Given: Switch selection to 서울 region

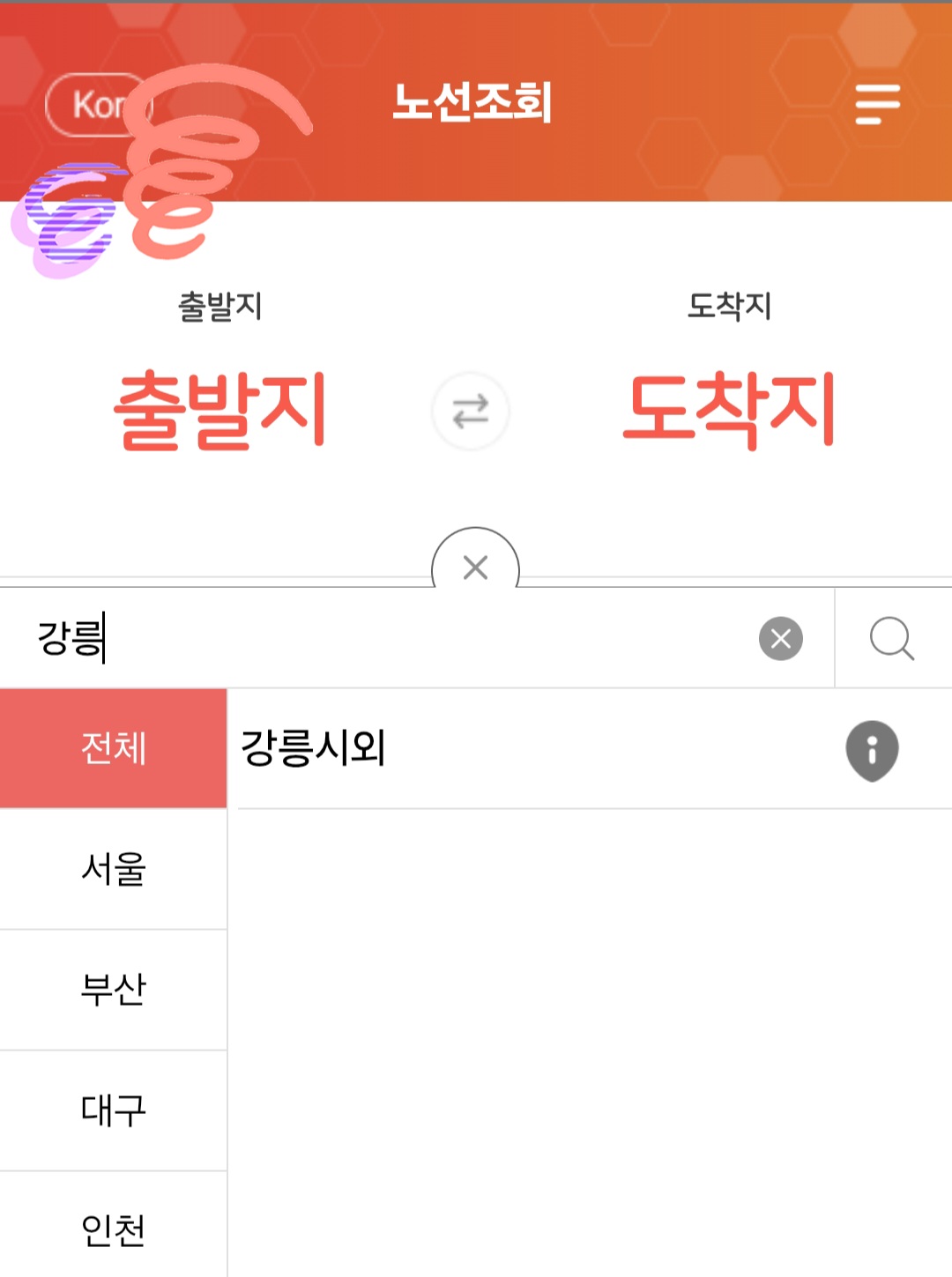Looking at the screenshot, I should 113,871.
